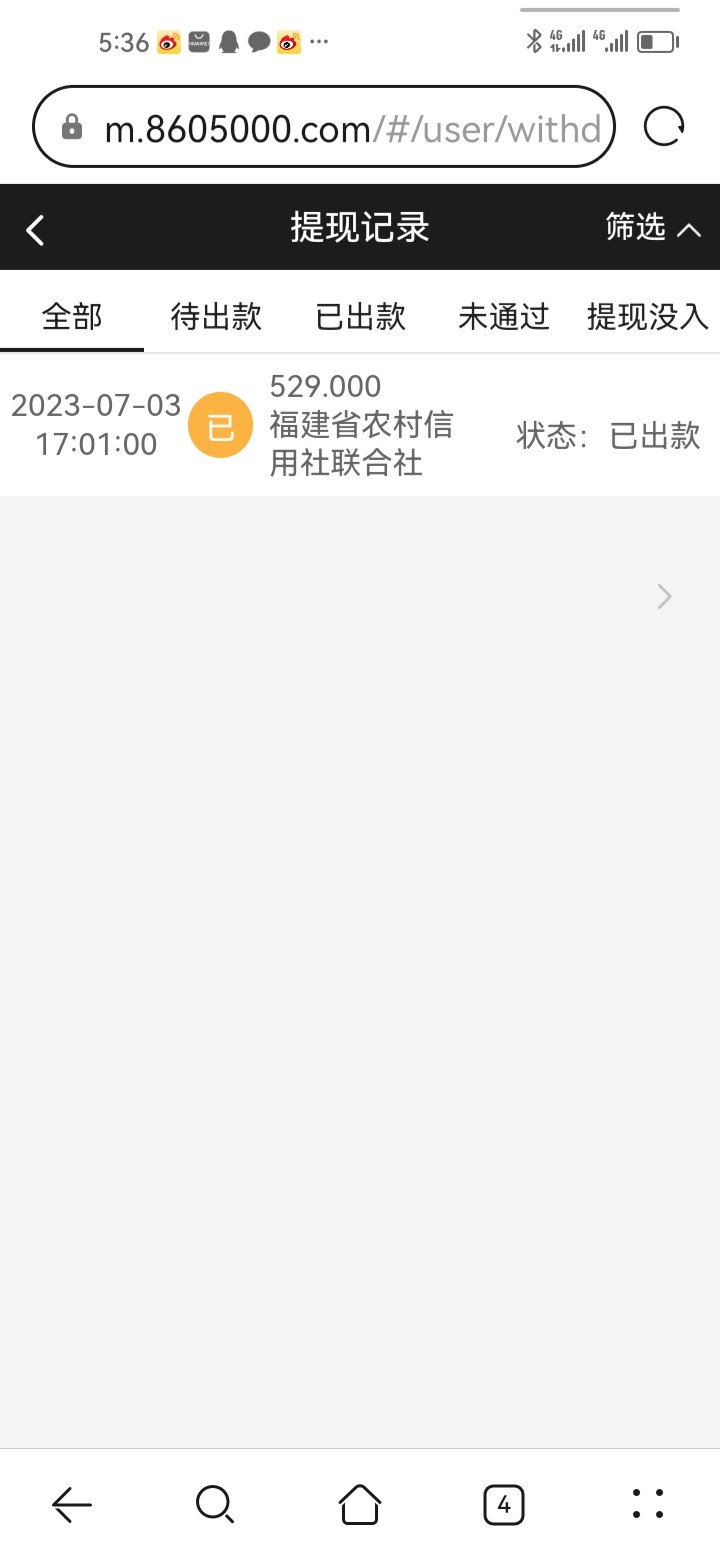The image size is (720, 1560).
Task: Select the 未通过 tab
Action: click(504, 317)
